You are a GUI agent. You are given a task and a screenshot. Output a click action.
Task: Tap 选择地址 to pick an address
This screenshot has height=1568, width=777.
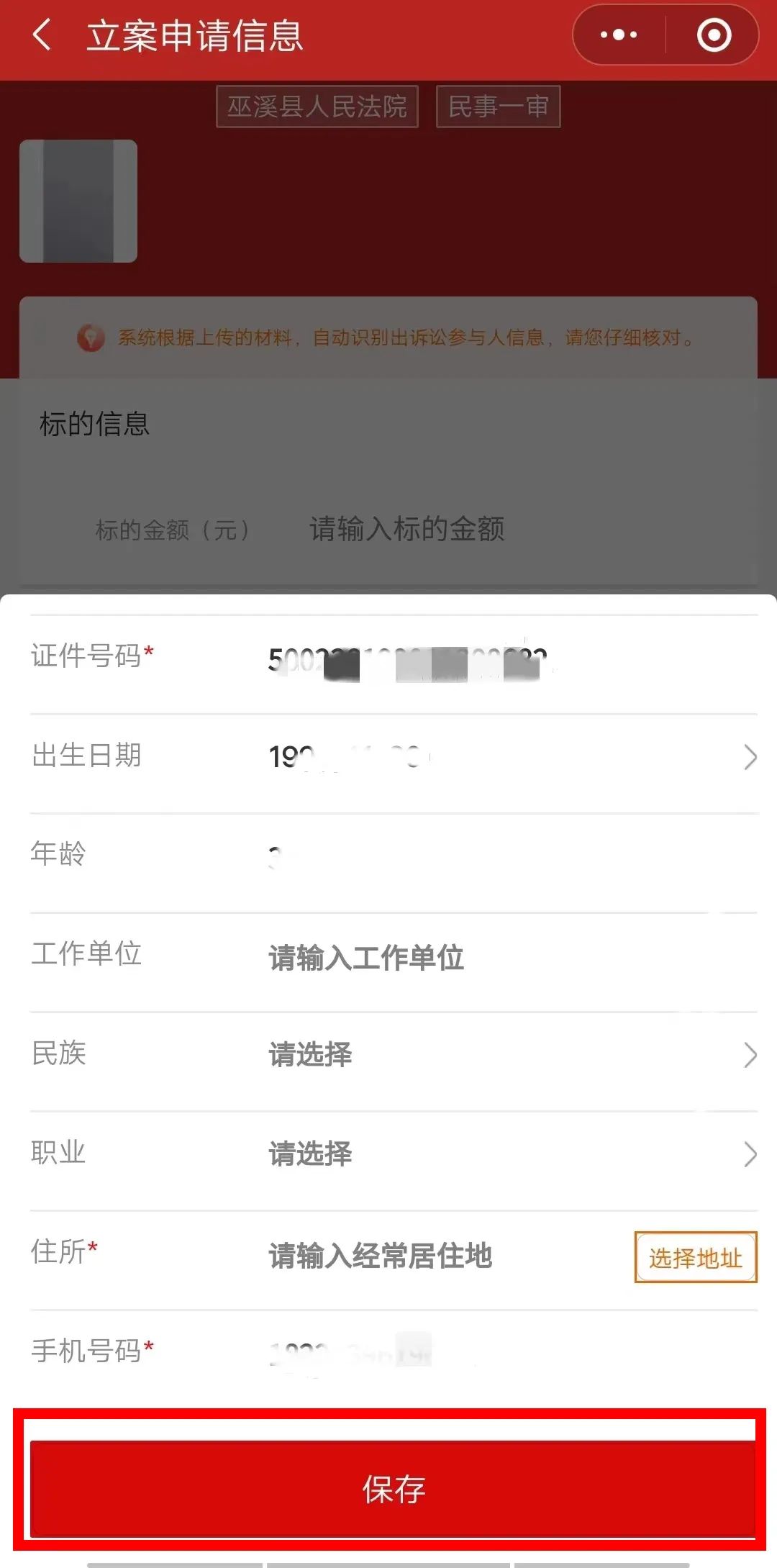coord(695,1257)
